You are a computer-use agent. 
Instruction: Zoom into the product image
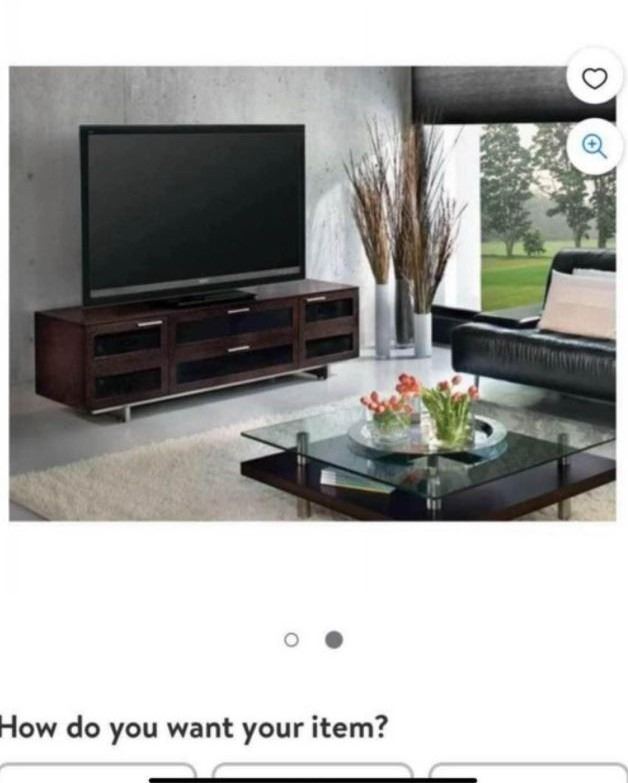point(594,146)
